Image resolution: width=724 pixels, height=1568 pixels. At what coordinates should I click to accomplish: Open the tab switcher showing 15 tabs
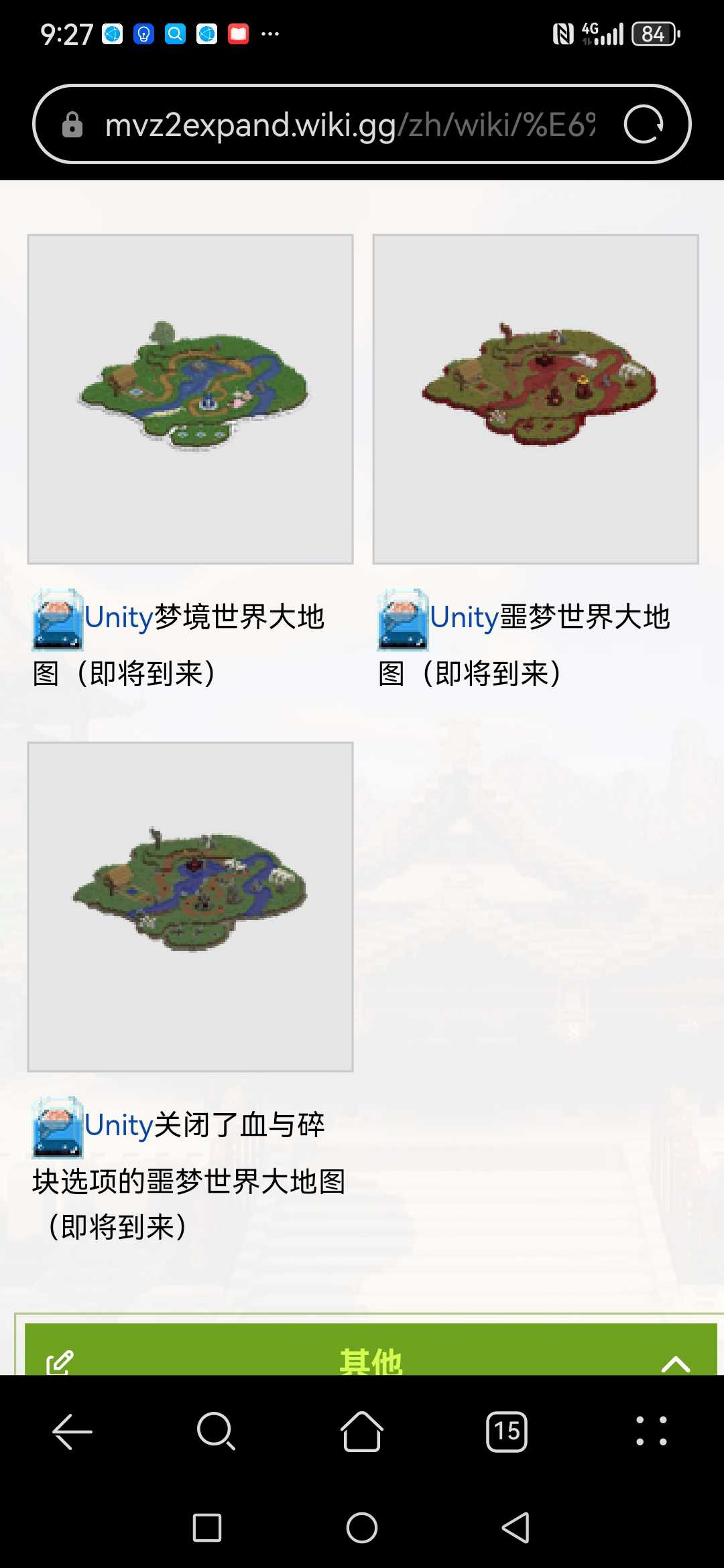pyautogui.click(x=507, y=1432)
